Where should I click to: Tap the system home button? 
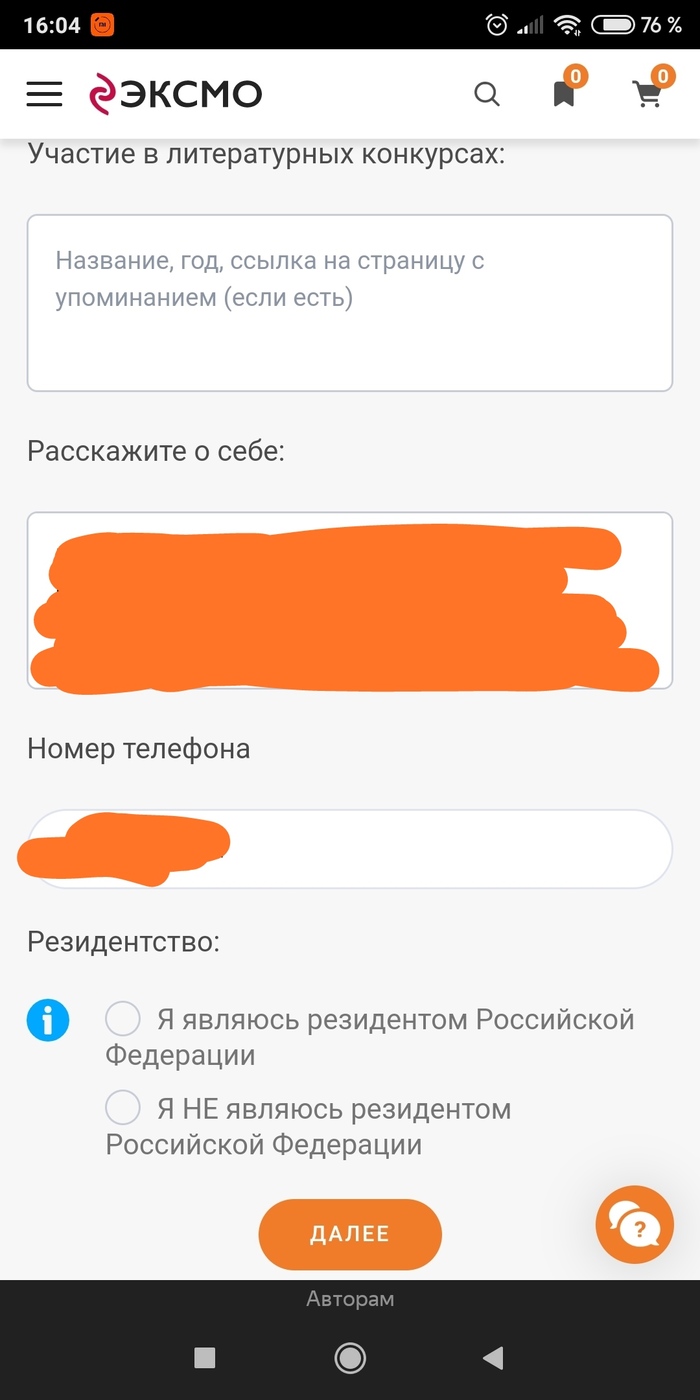350,1357
